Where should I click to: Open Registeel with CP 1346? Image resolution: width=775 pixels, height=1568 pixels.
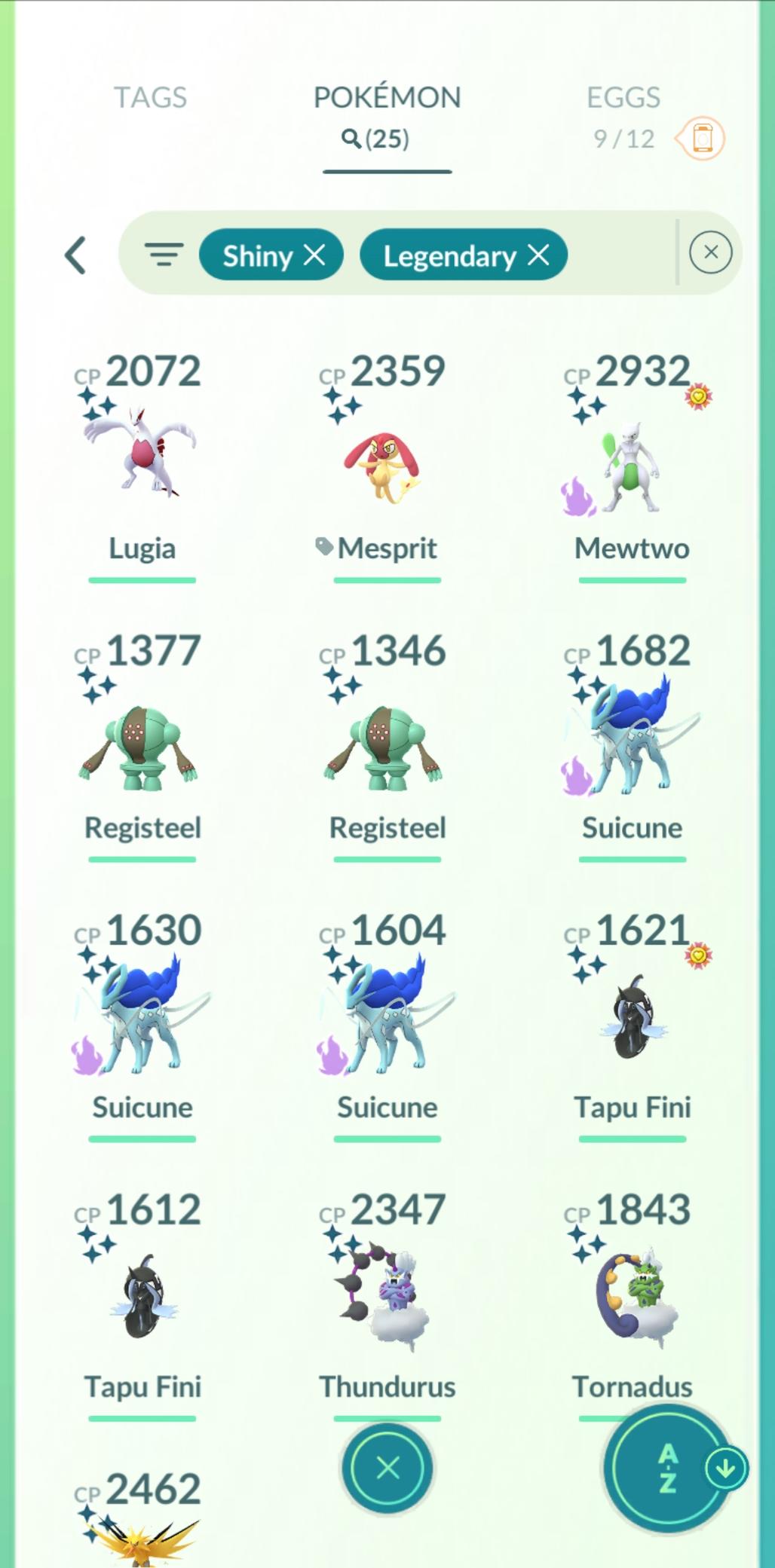click(387, 746)
